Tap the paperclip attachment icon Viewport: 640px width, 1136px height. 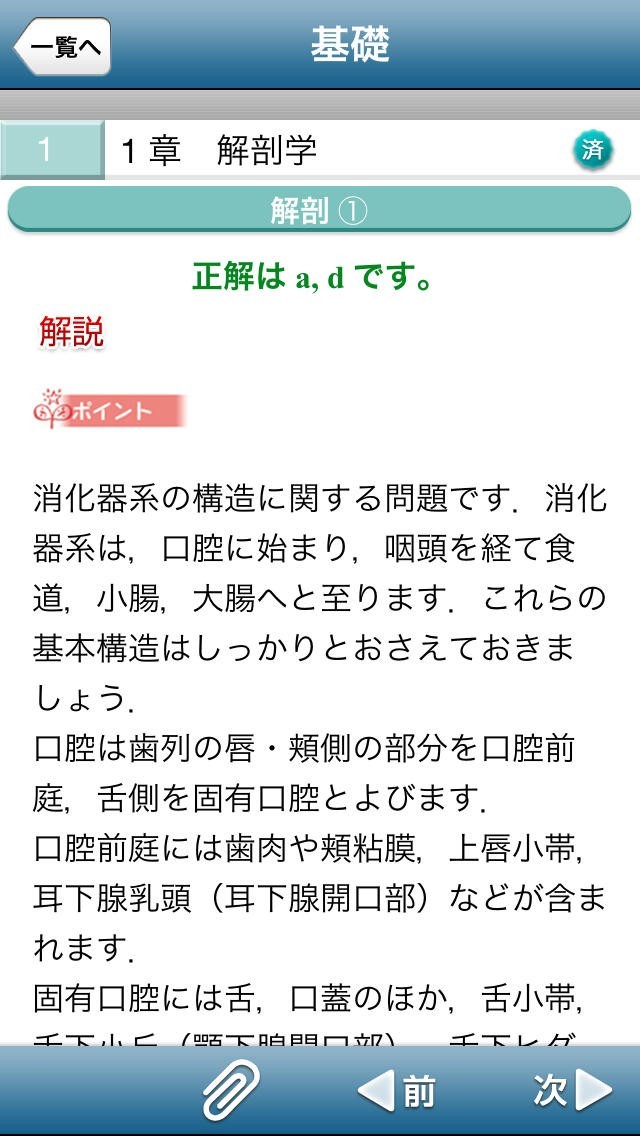pos(231,1090)
